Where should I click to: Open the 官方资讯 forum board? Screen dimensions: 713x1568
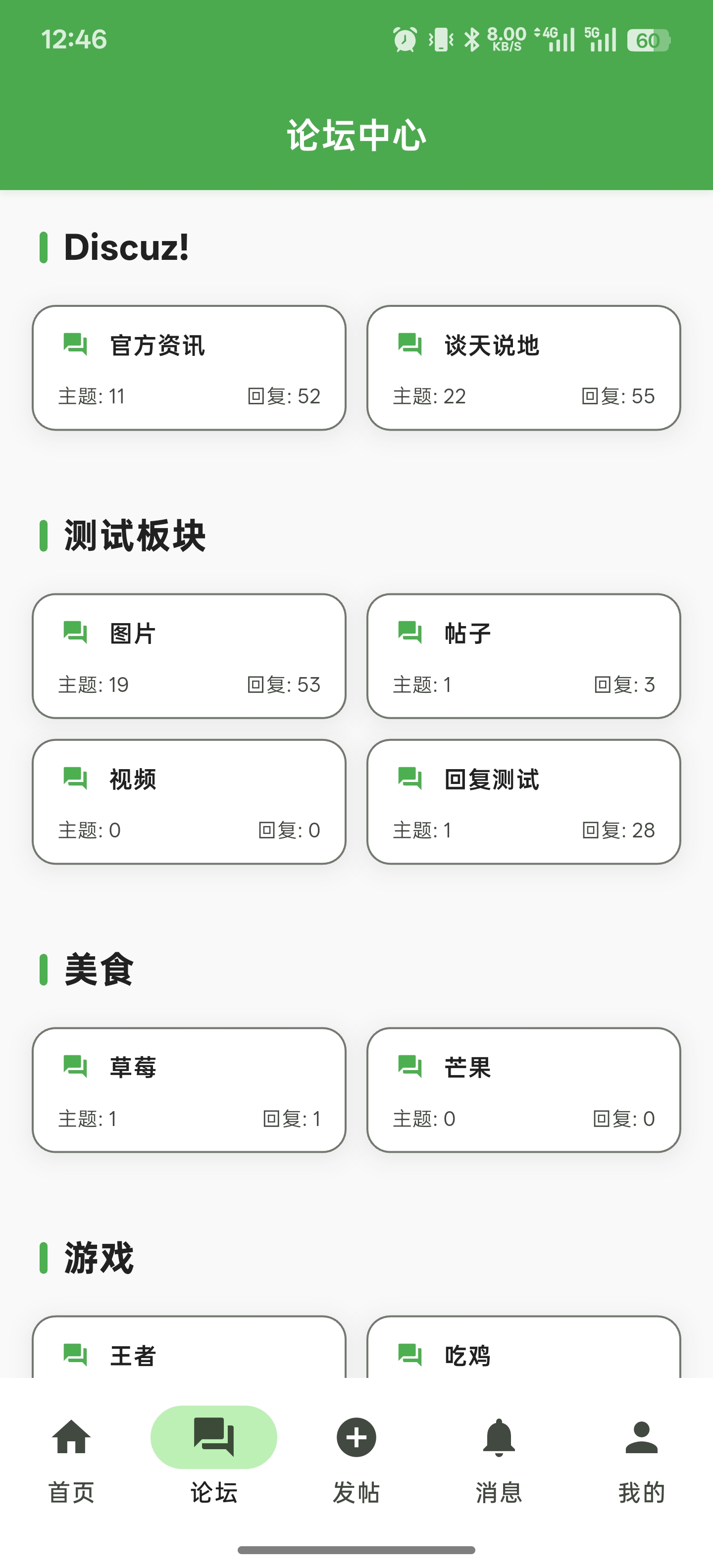point(189,368)
